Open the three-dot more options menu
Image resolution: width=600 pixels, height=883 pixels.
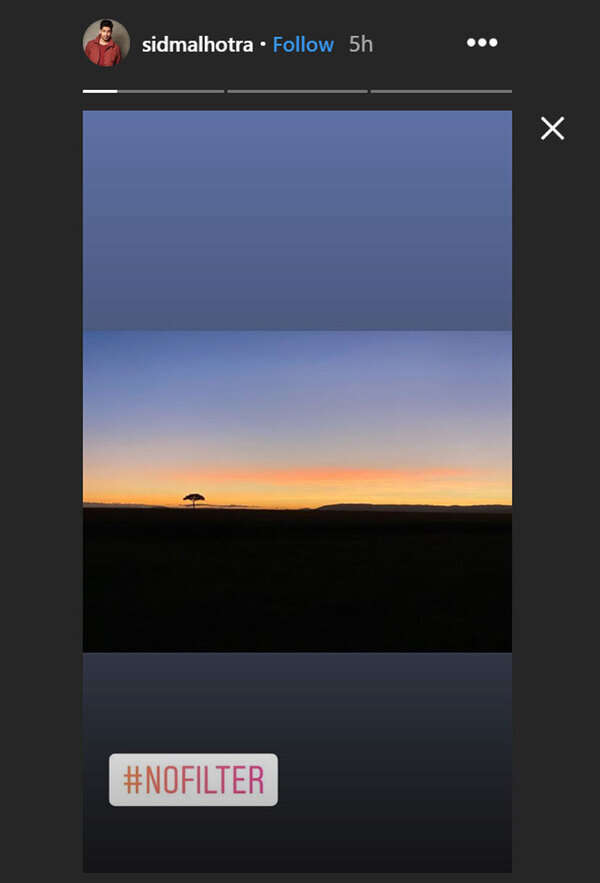(481, 43)
